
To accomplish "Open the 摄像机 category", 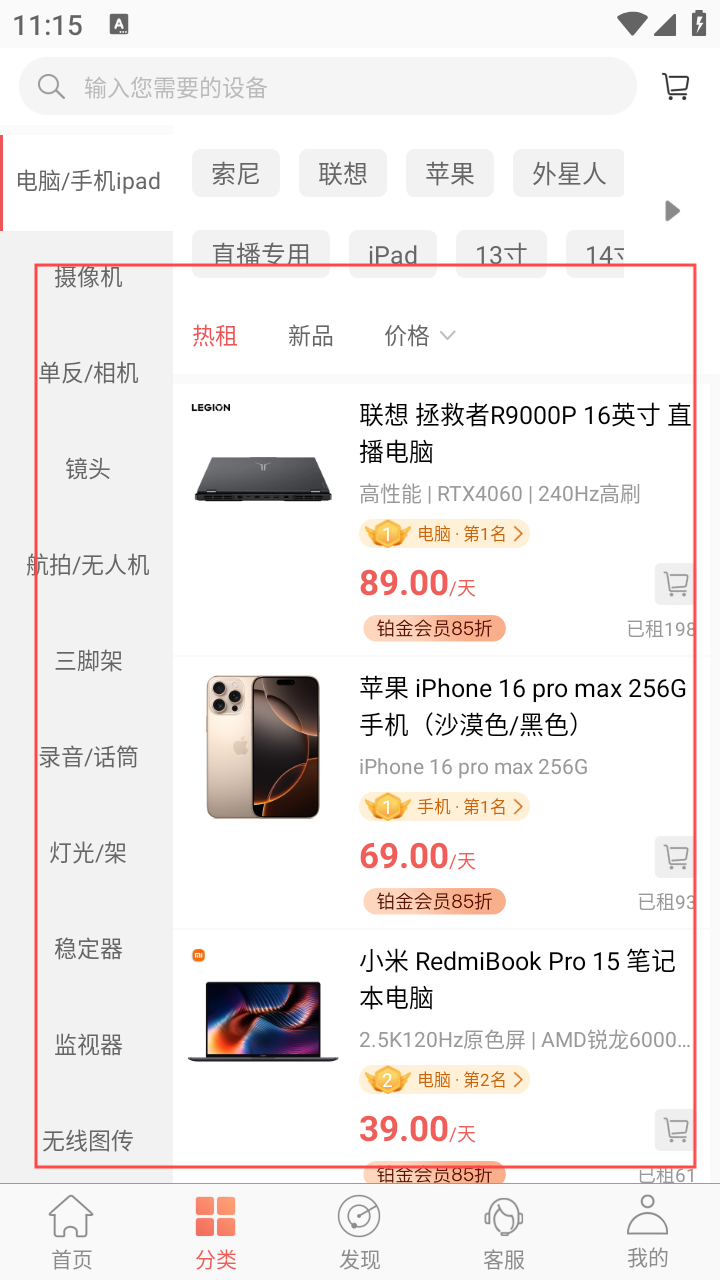I will point(88,277).
